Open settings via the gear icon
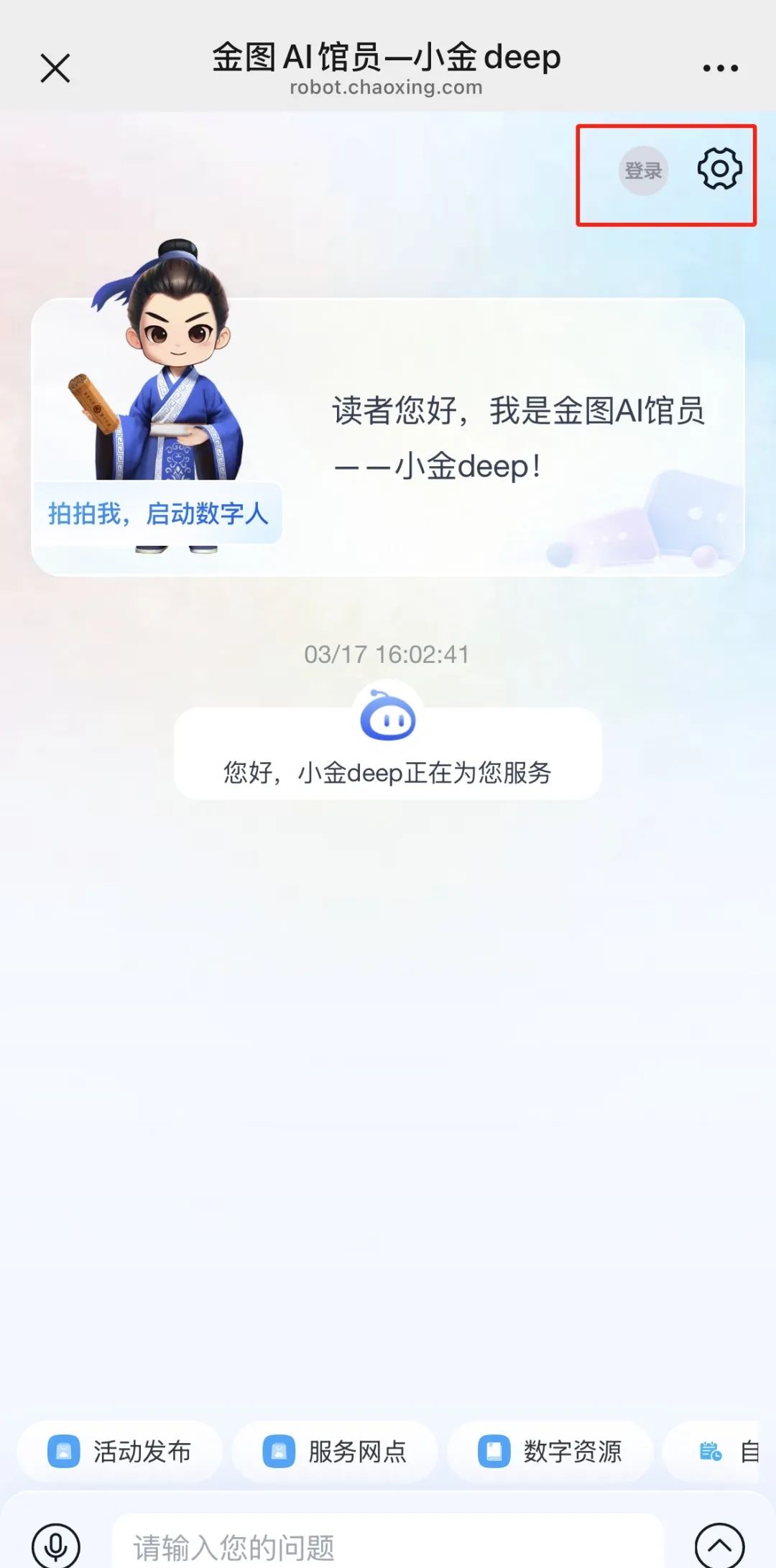Image resolution: width=776 pixels, height=1568 pixels. 719,170
